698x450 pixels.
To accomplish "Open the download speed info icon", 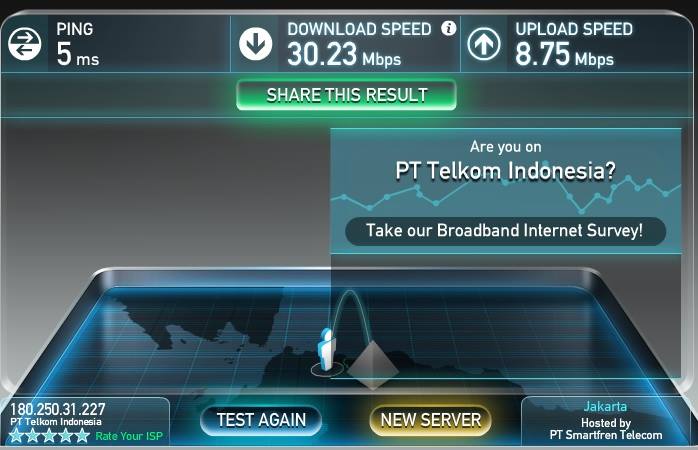I will coord(449,28).
